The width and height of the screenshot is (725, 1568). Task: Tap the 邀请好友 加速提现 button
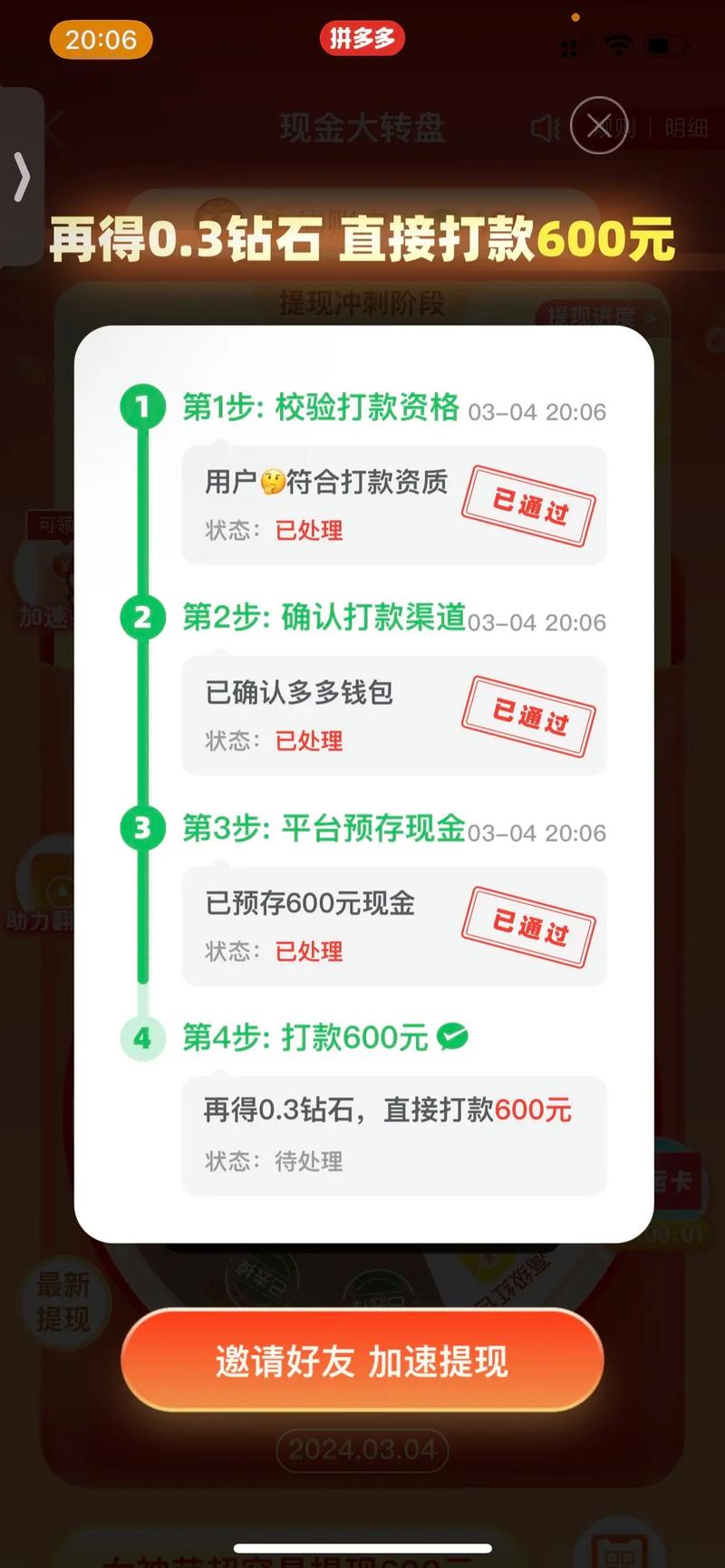(362, 1359)
